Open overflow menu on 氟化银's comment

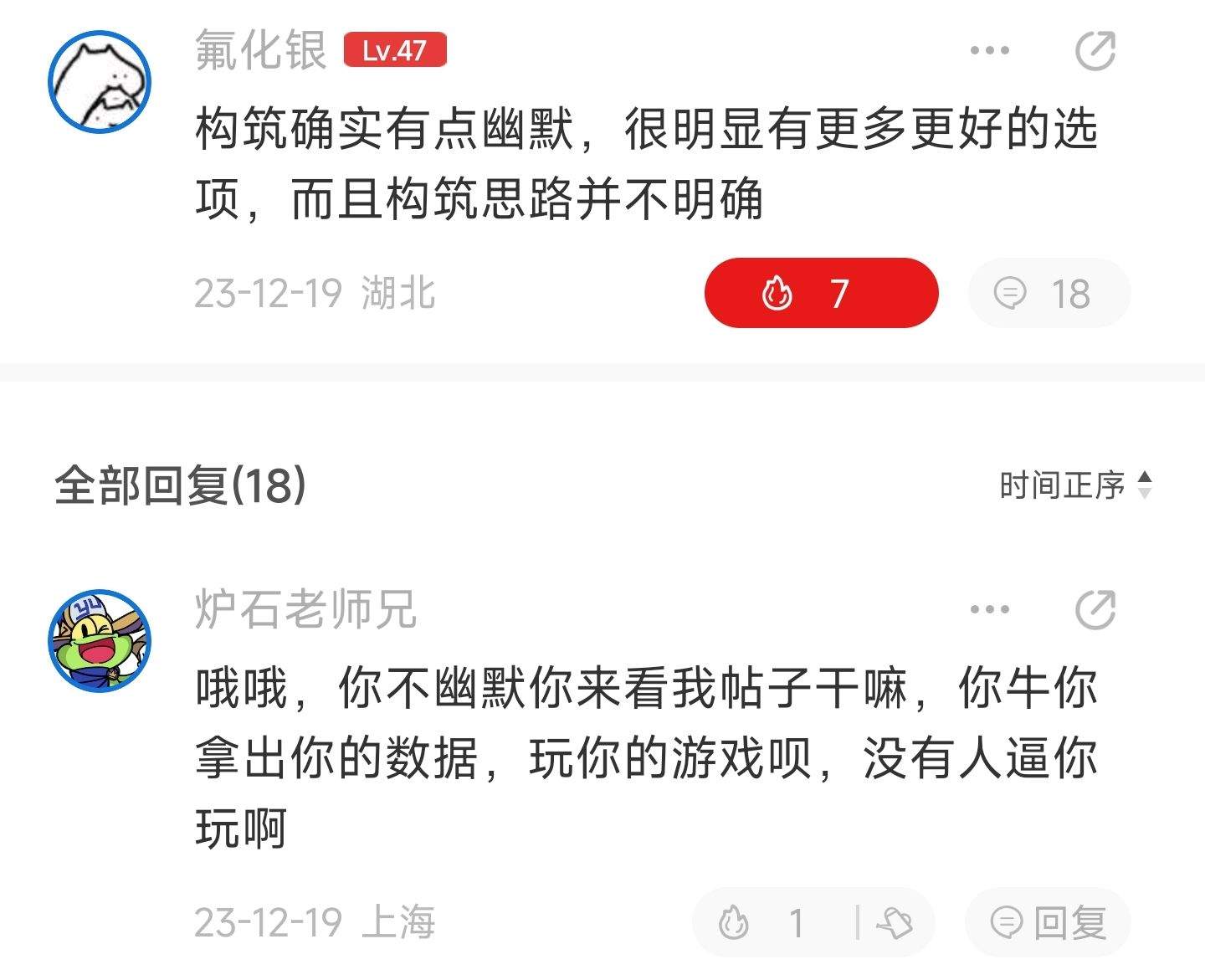[989, 51]
